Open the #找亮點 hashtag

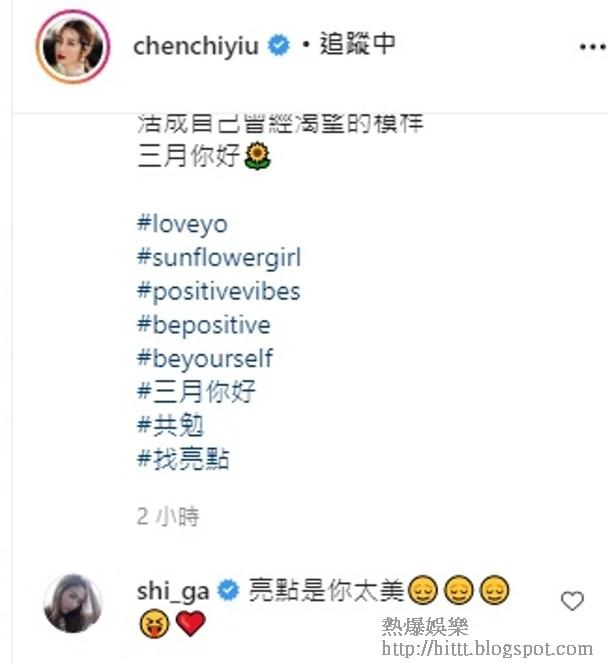click(x=183, y=459)
